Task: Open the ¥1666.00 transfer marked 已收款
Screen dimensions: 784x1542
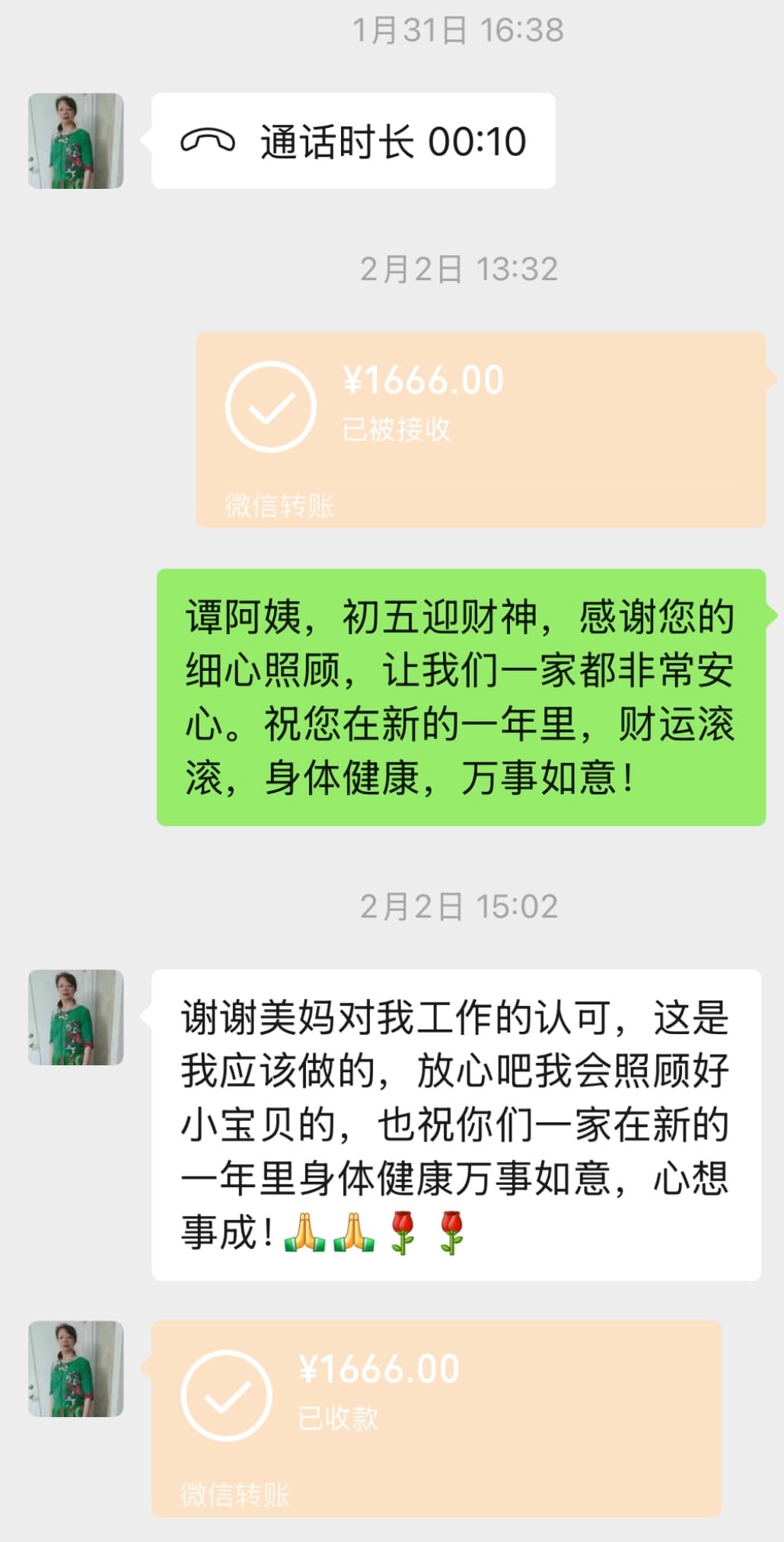Action: click(x=436, y=1418)
